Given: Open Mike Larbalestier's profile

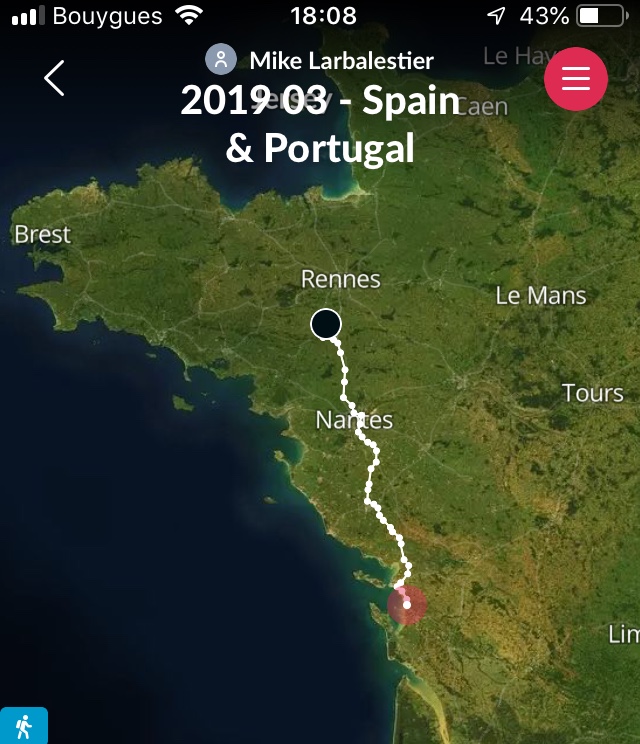Looking at the screenshot, I should [x=320, y=60].
